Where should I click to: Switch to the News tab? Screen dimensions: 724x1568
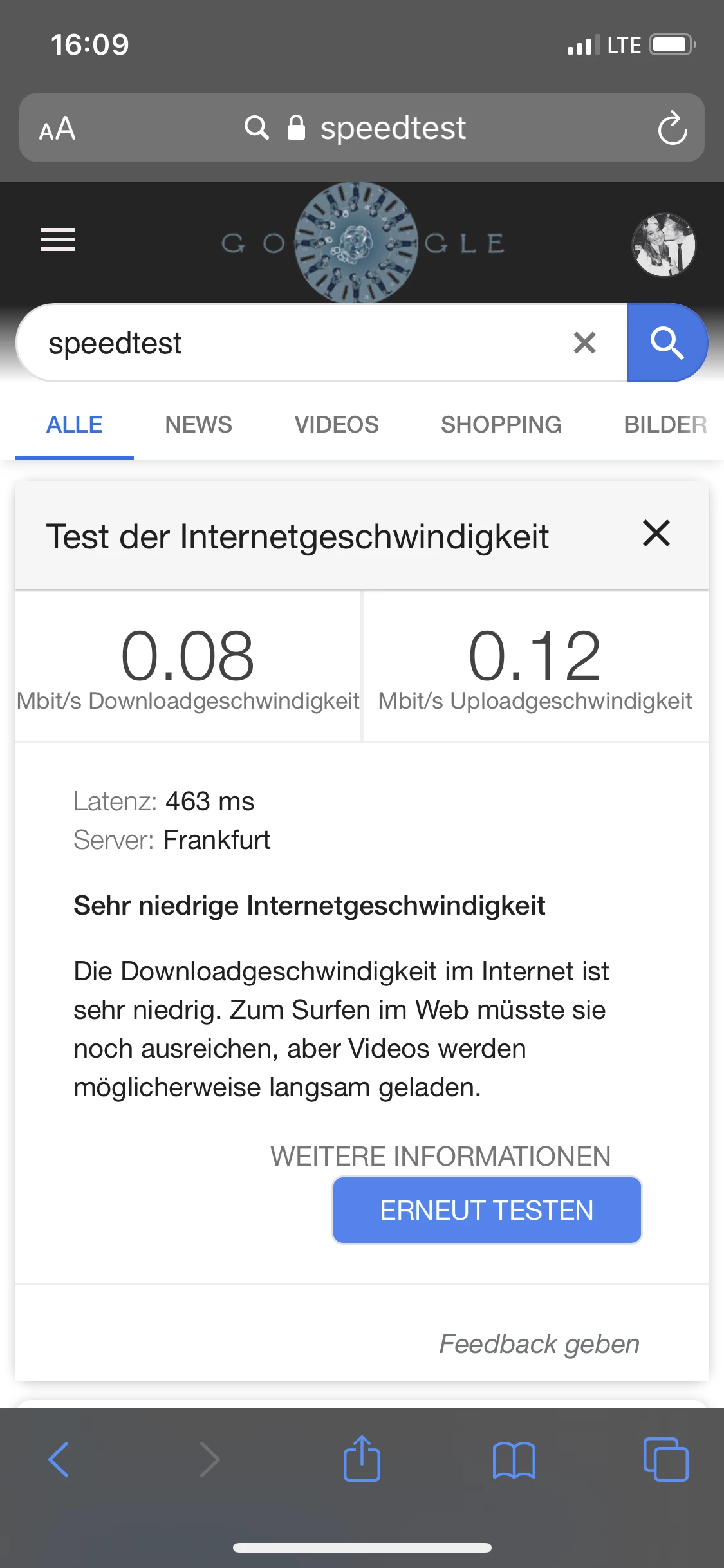(x=198, y=425)
